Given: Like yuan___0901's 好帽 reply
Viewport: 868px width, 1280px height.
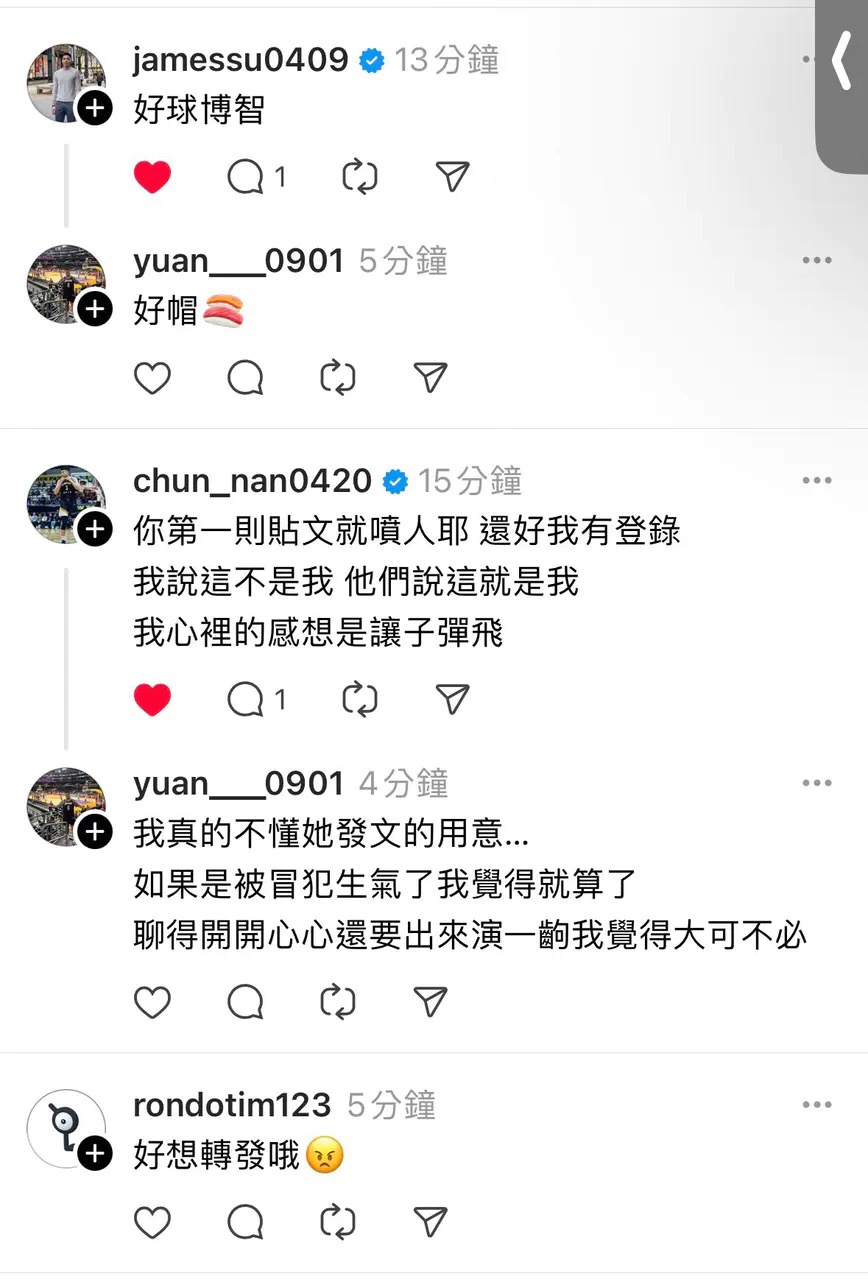Looking at the screenshot, I should (152, 378).
